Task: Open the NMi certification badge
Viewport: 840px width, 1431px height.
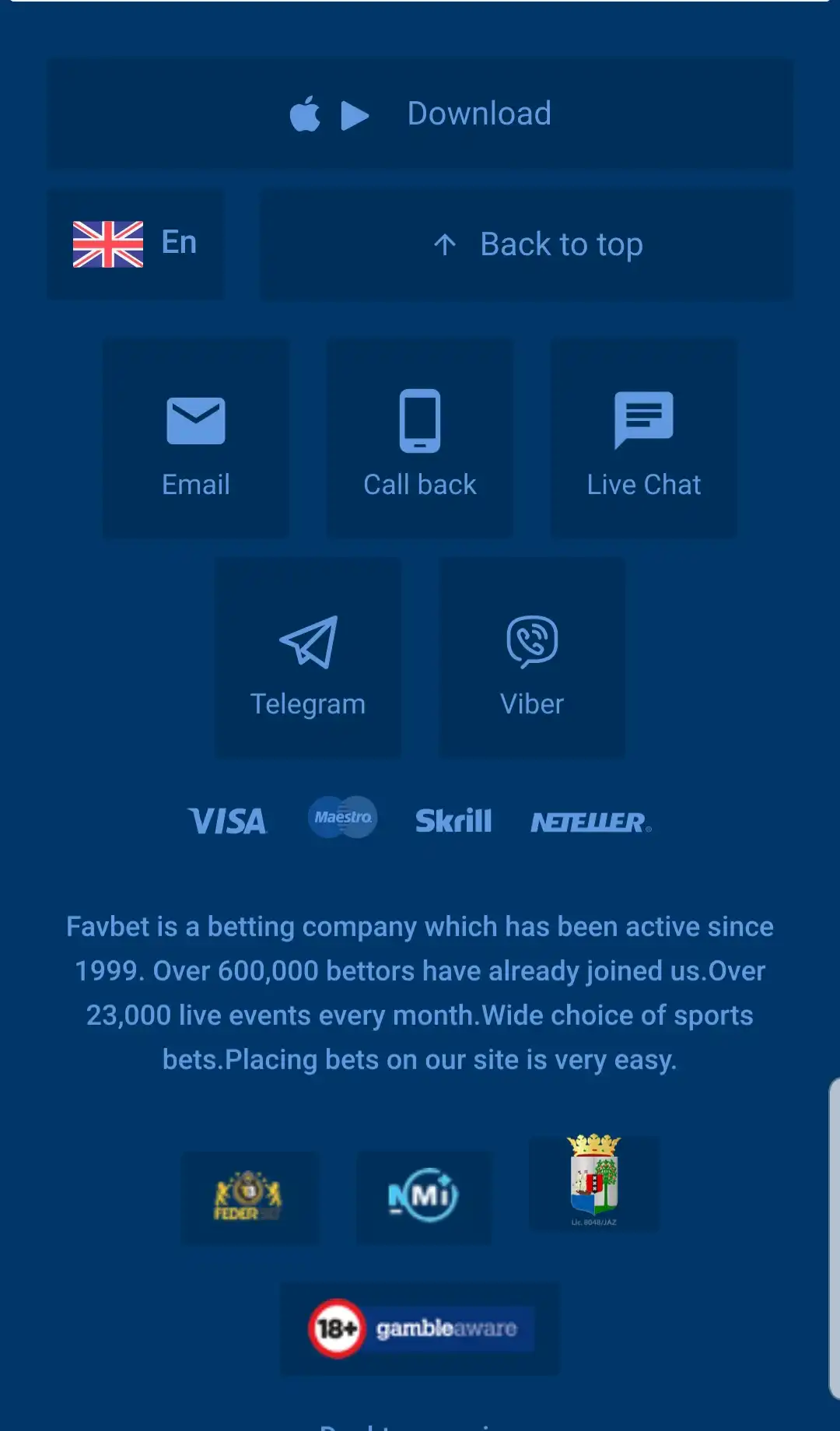Action: (x=424, y=1198)
